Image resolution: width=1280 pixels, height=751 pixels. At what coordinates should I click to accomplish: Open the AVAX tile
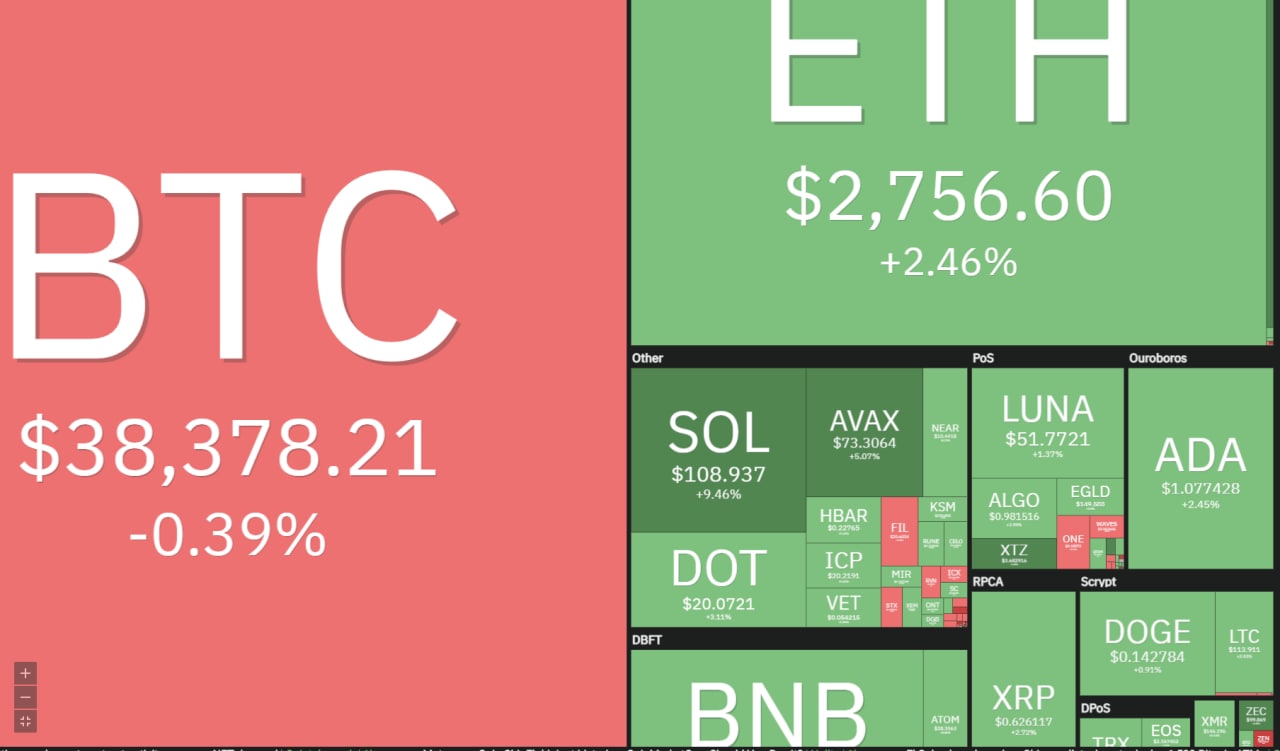[864, 432]
